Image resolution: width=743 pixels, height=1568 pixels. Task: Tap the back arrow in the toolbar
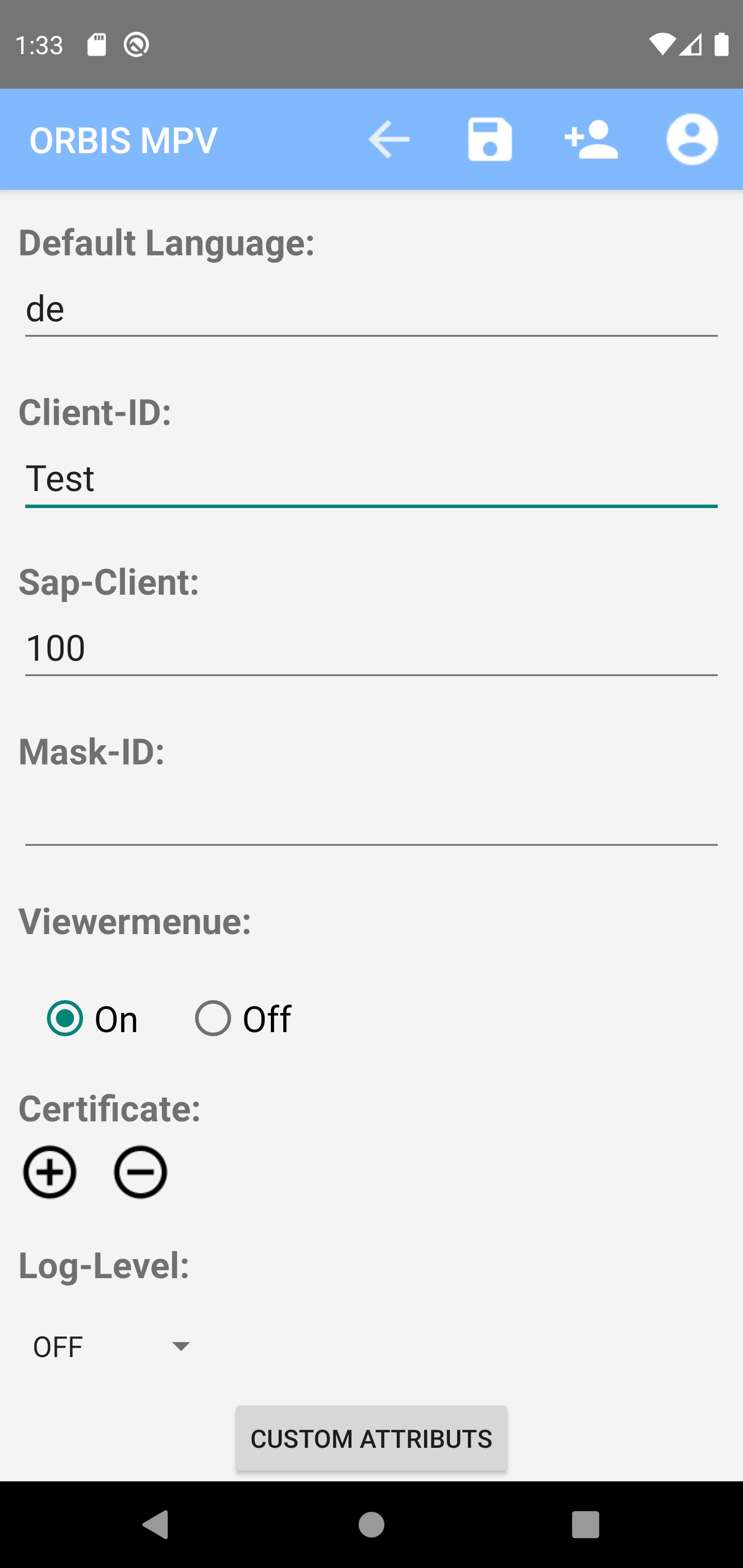pos(389,139)
